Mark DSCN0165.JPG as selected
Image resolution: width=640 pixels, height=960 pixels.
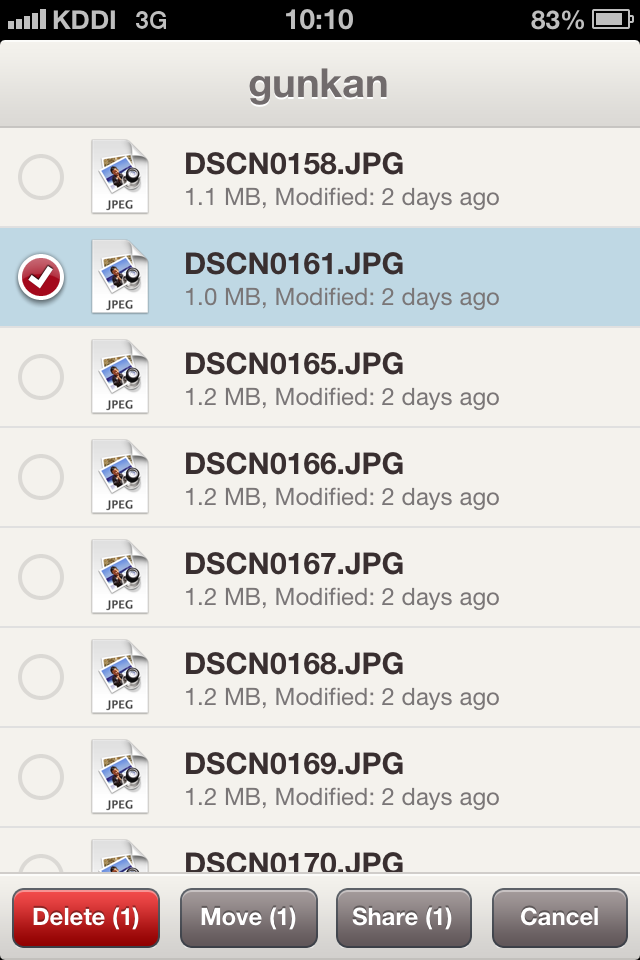tap(41, 378)
